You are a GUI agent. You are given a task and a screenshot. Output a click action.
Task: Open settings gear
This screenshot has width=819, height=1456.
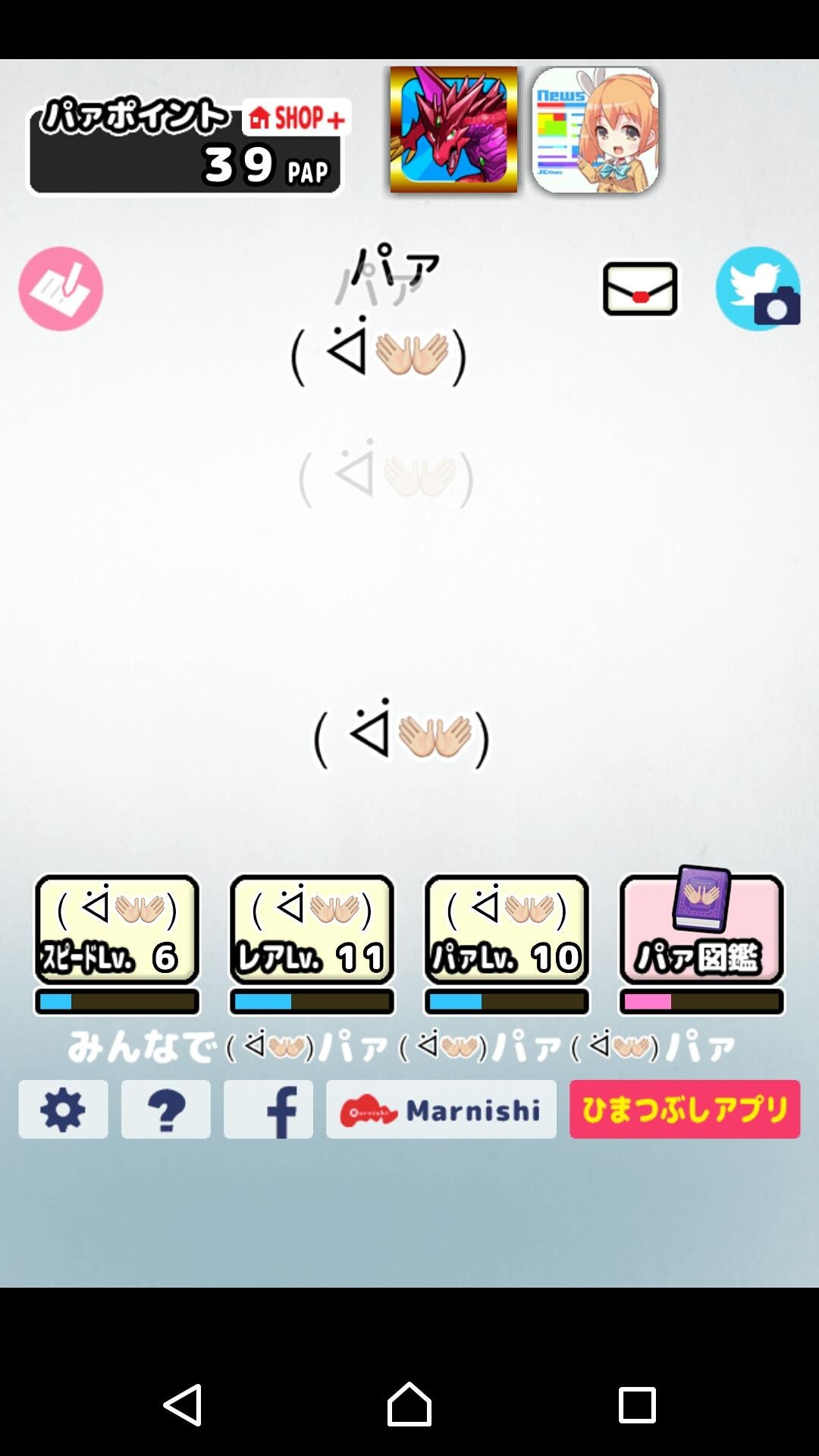click(63, 1109)
